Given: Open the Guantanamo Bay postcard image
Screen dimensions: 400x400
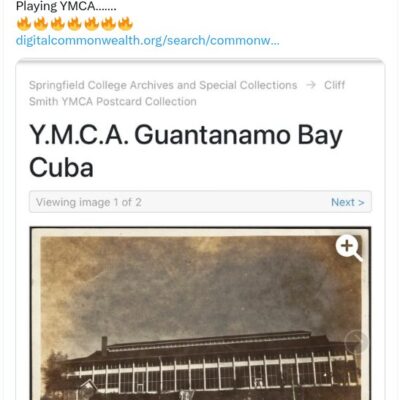Looking at the screenshot, I should tap(200, 313).
